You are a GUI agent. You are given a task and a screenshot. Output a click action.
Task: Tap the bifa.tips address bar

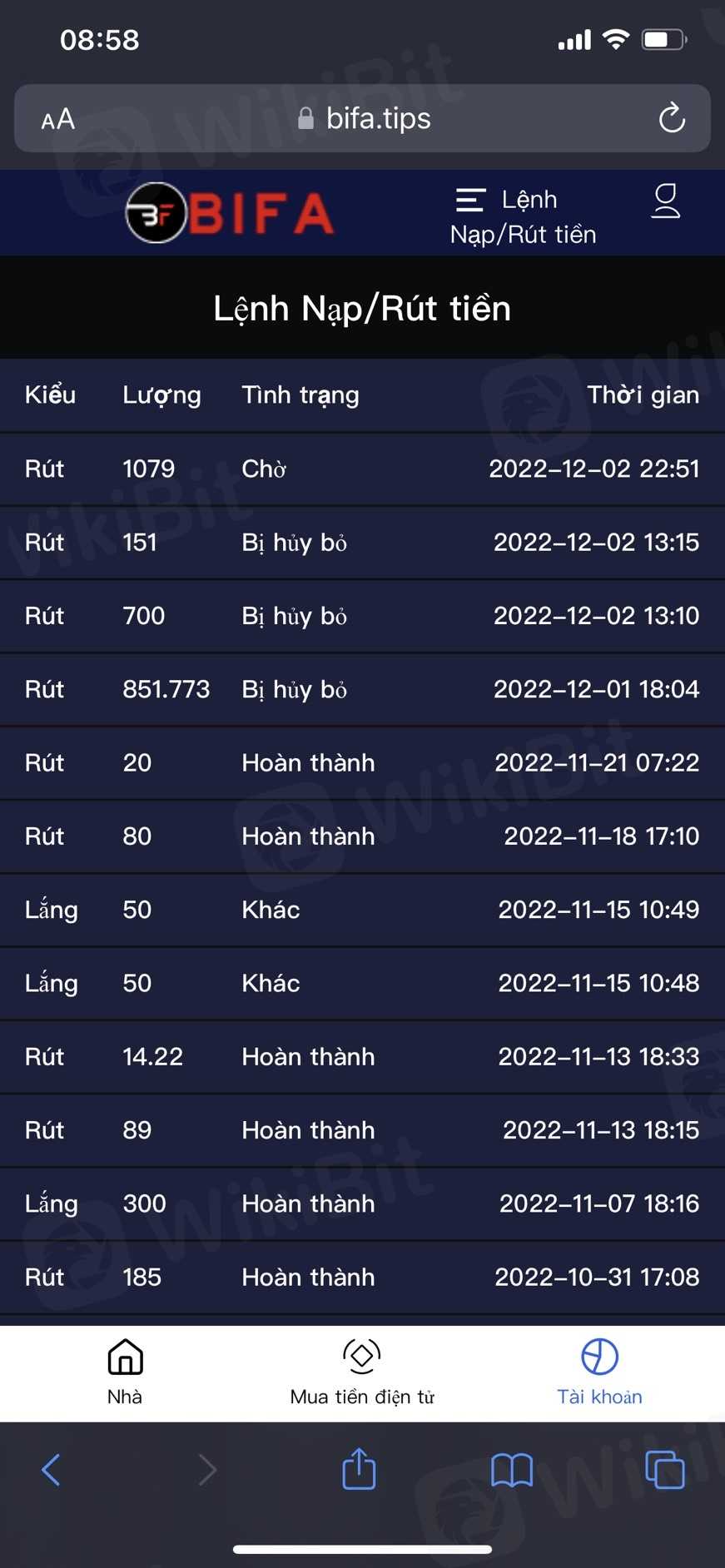point(364,118)
